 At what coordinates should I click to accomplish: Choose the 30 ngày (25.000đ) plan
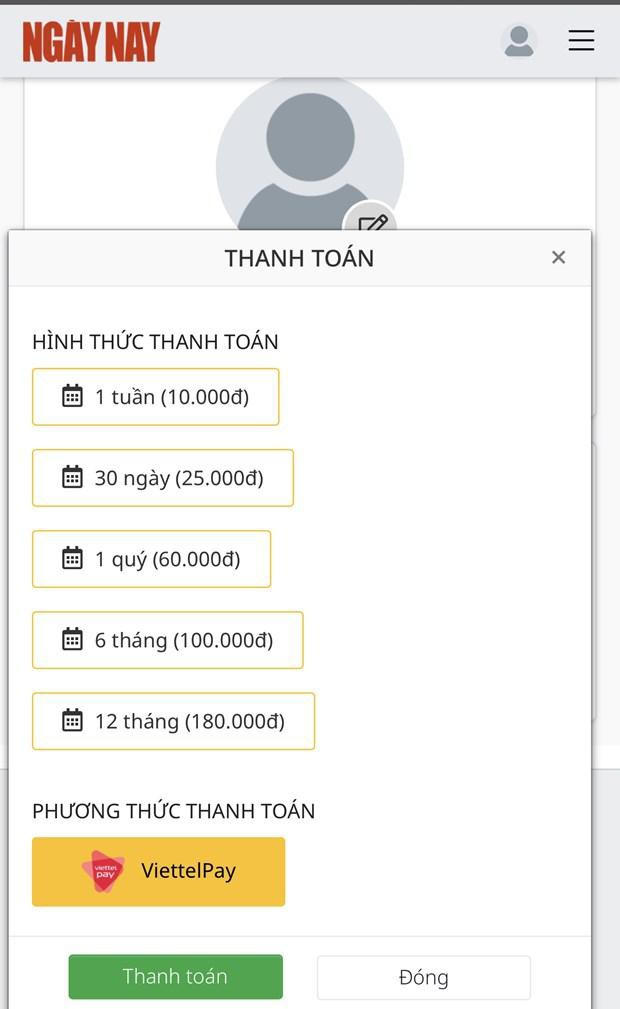pyautogui.click(x=162, y=478)
